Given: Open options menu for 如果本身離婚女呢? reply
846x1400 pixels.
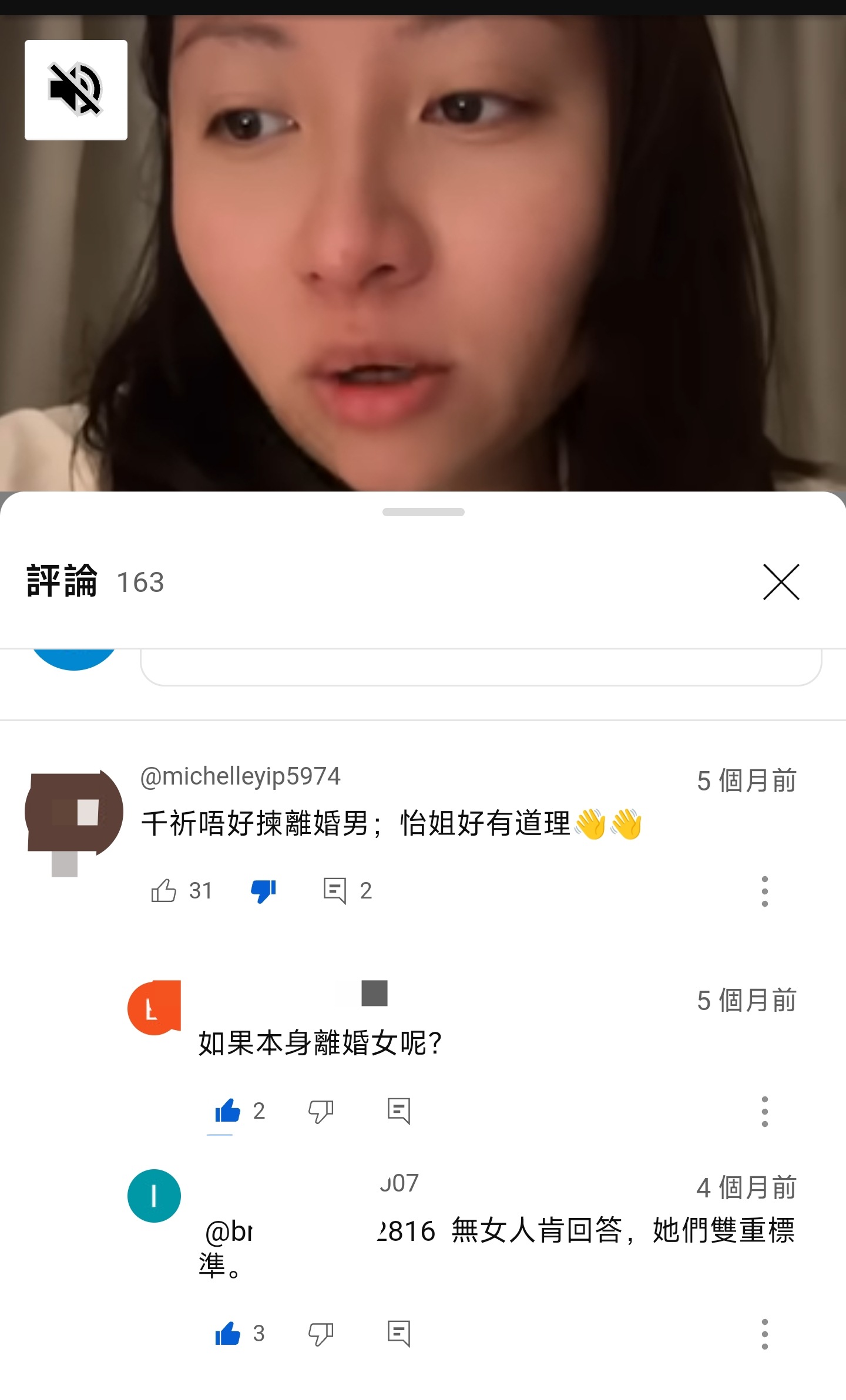Looking at the screenshot, I should (x=764, y=1110).
